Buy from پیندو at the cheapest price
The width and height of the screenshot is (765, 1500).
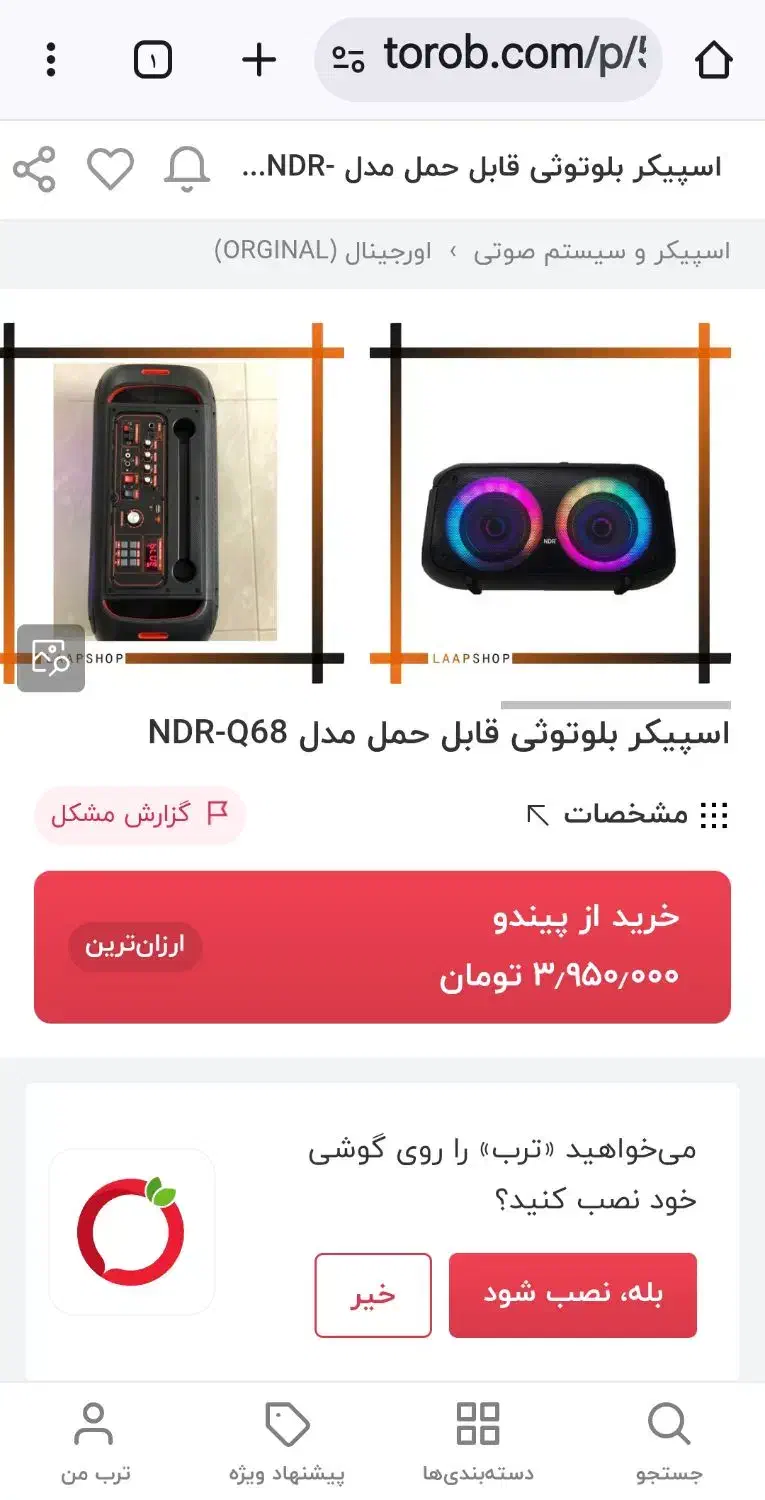point(382,946)
